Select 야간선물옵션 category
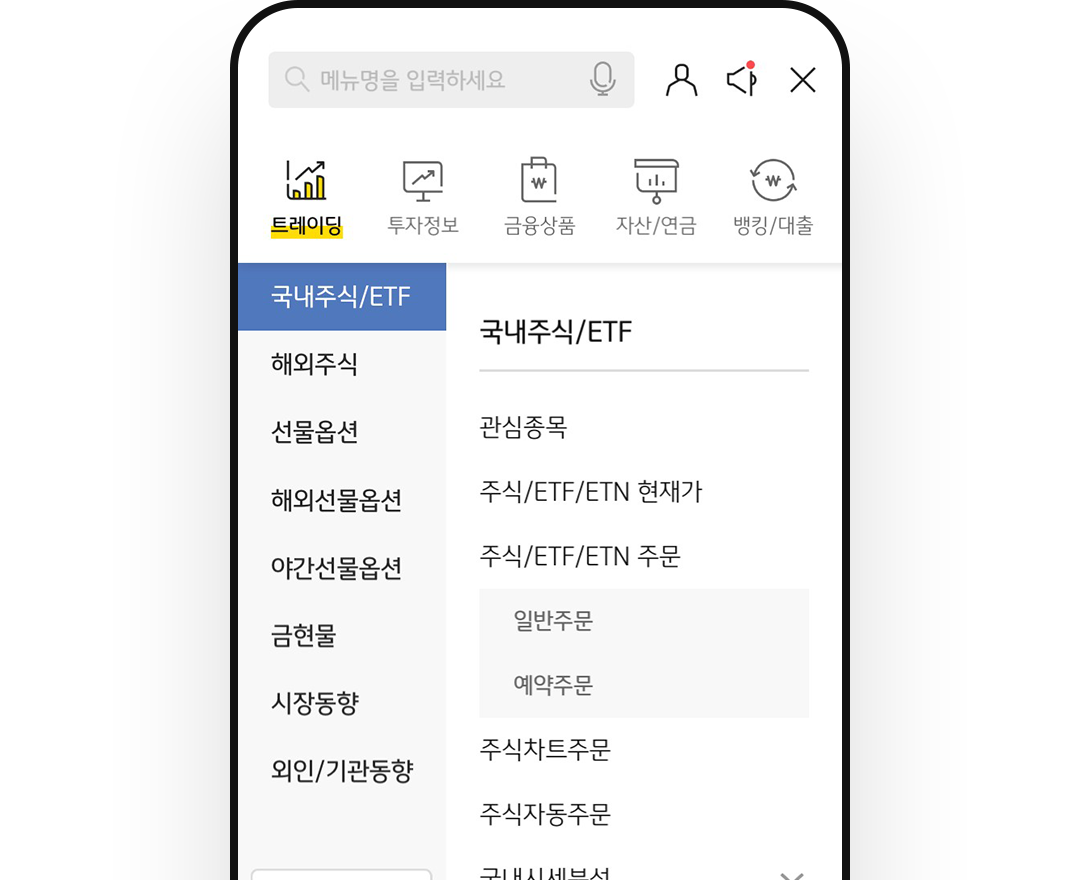The width and height of the screenshot is (1080, 880). tap(336, 568)
